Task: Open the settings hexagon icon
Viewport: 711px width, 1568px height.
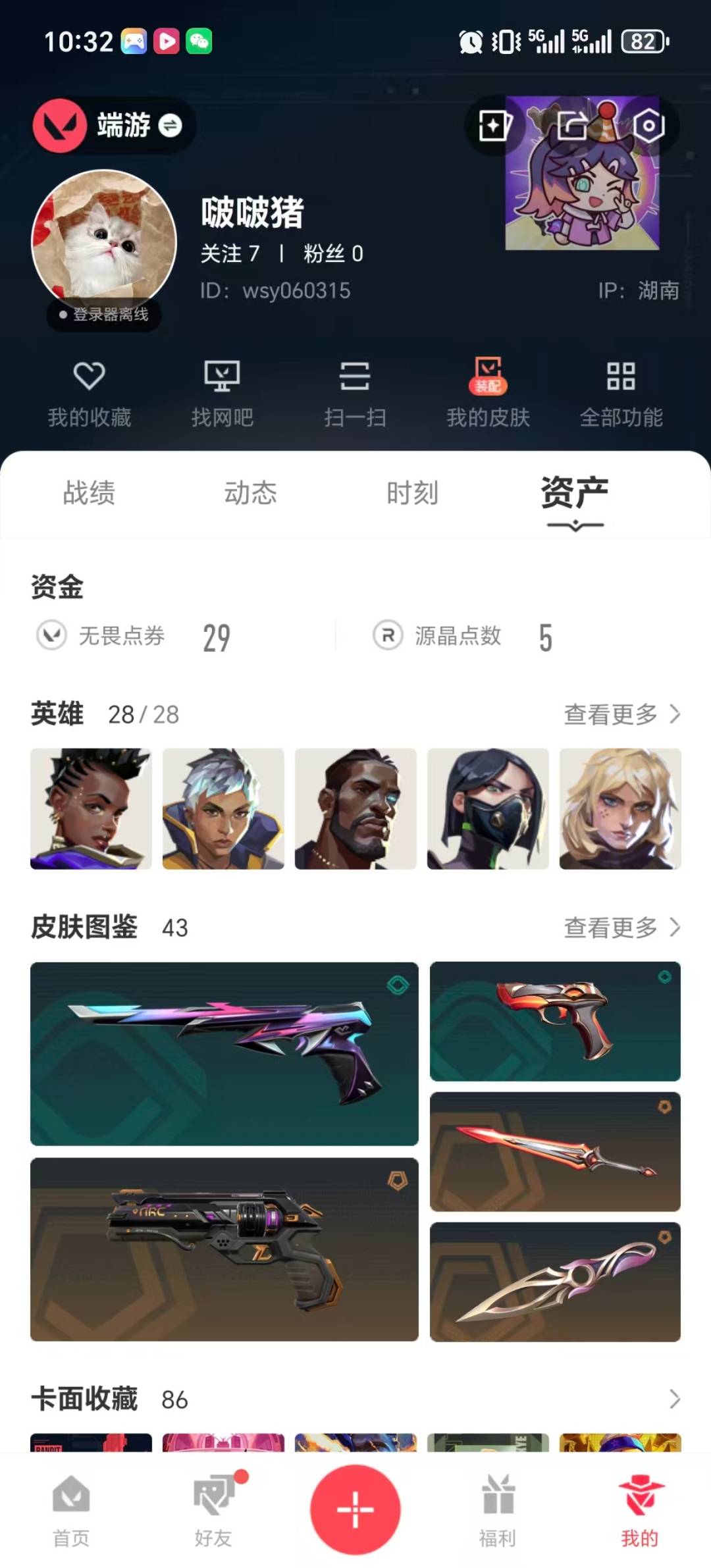Action: 649,125
